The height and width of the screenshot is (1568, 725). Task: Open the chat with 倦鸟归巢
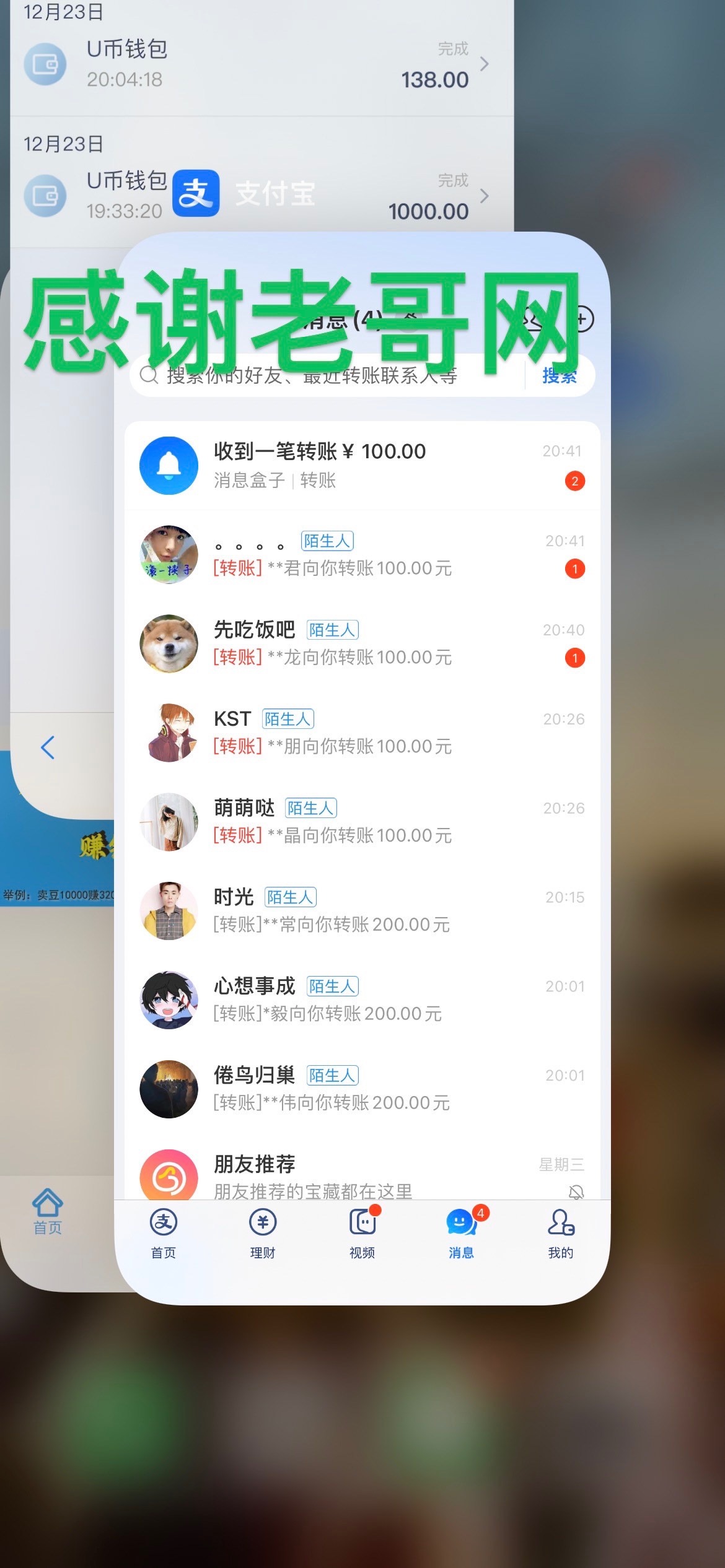click(x=362, y=1089)
